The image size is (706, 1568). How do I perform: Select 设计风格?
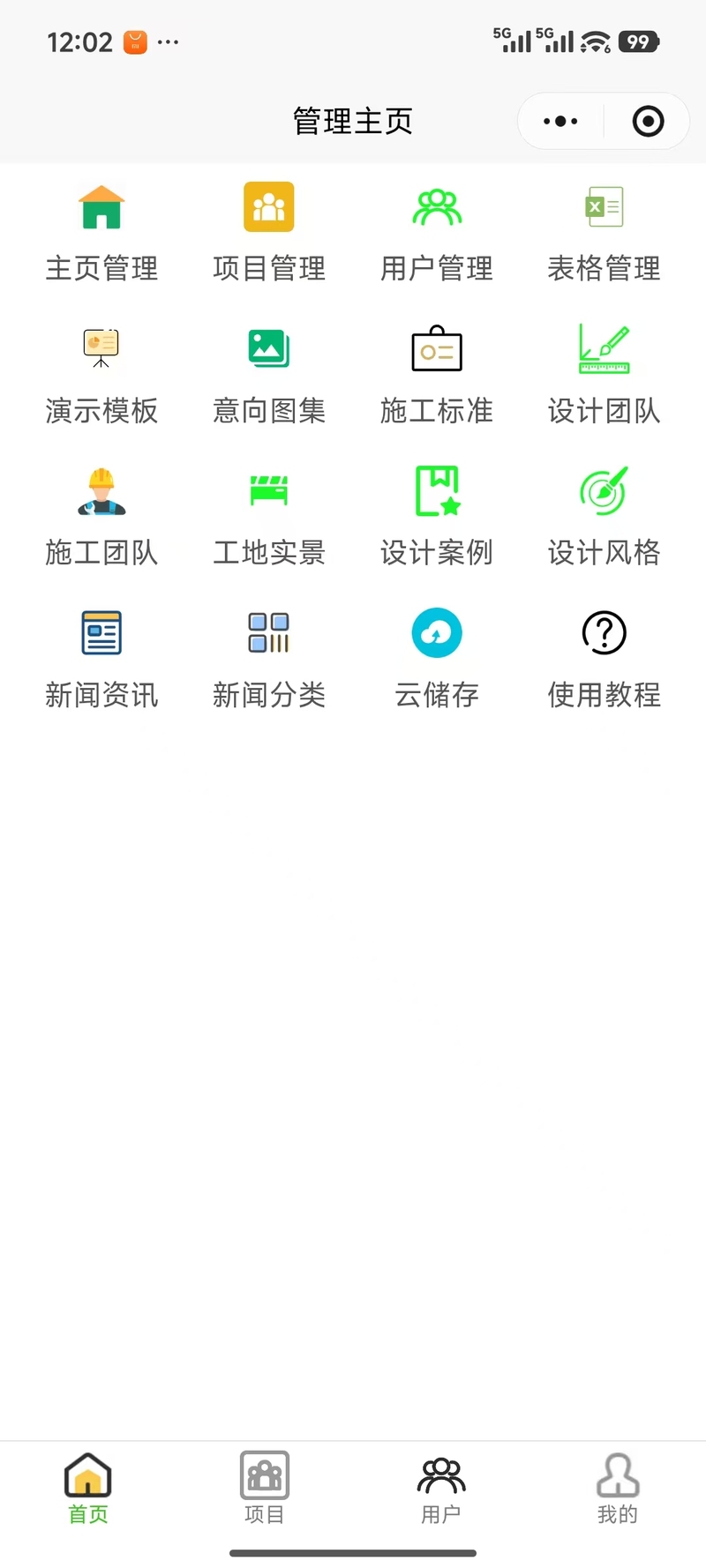605,518
